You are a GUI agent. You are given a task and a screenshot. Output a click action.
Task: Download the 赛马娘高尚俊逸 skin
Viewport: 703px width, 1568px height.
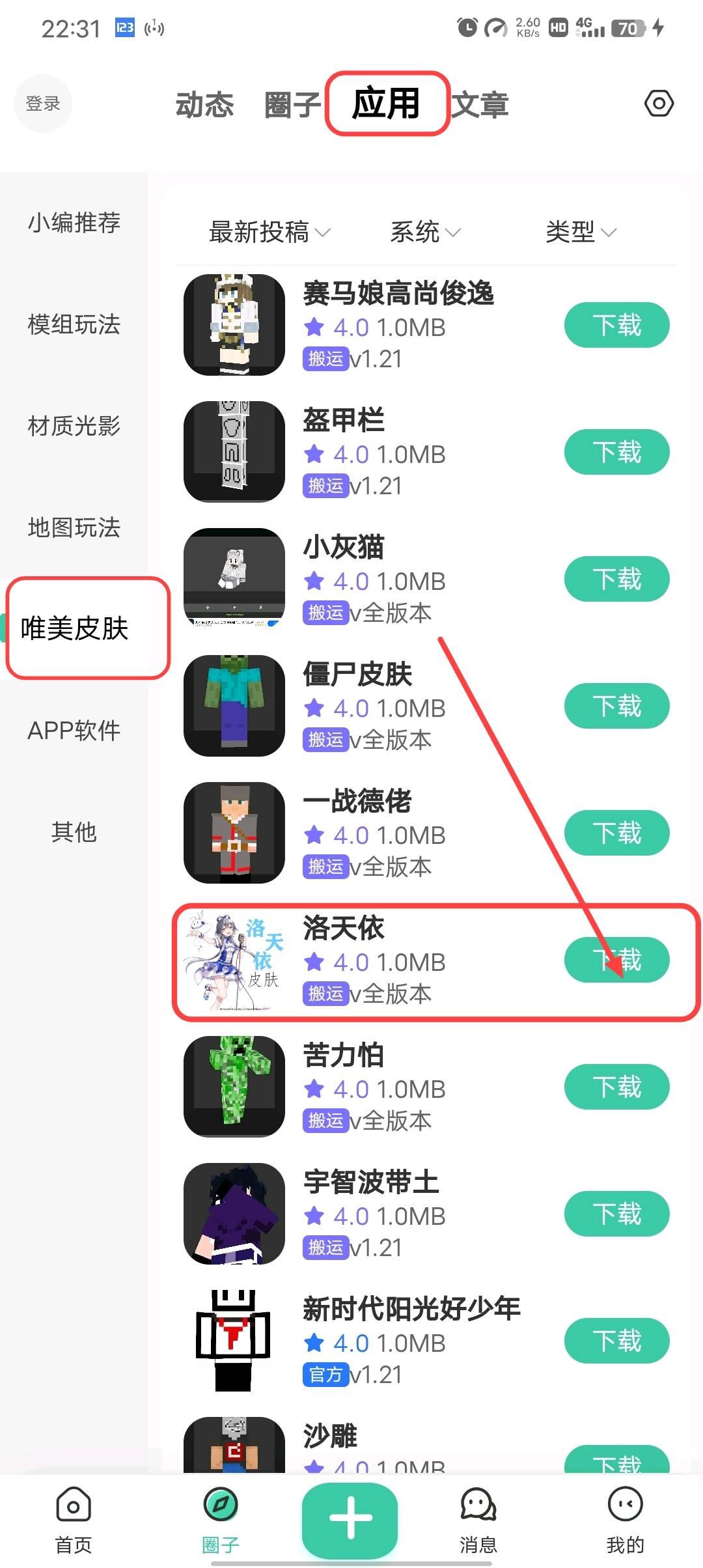point(616,325)
